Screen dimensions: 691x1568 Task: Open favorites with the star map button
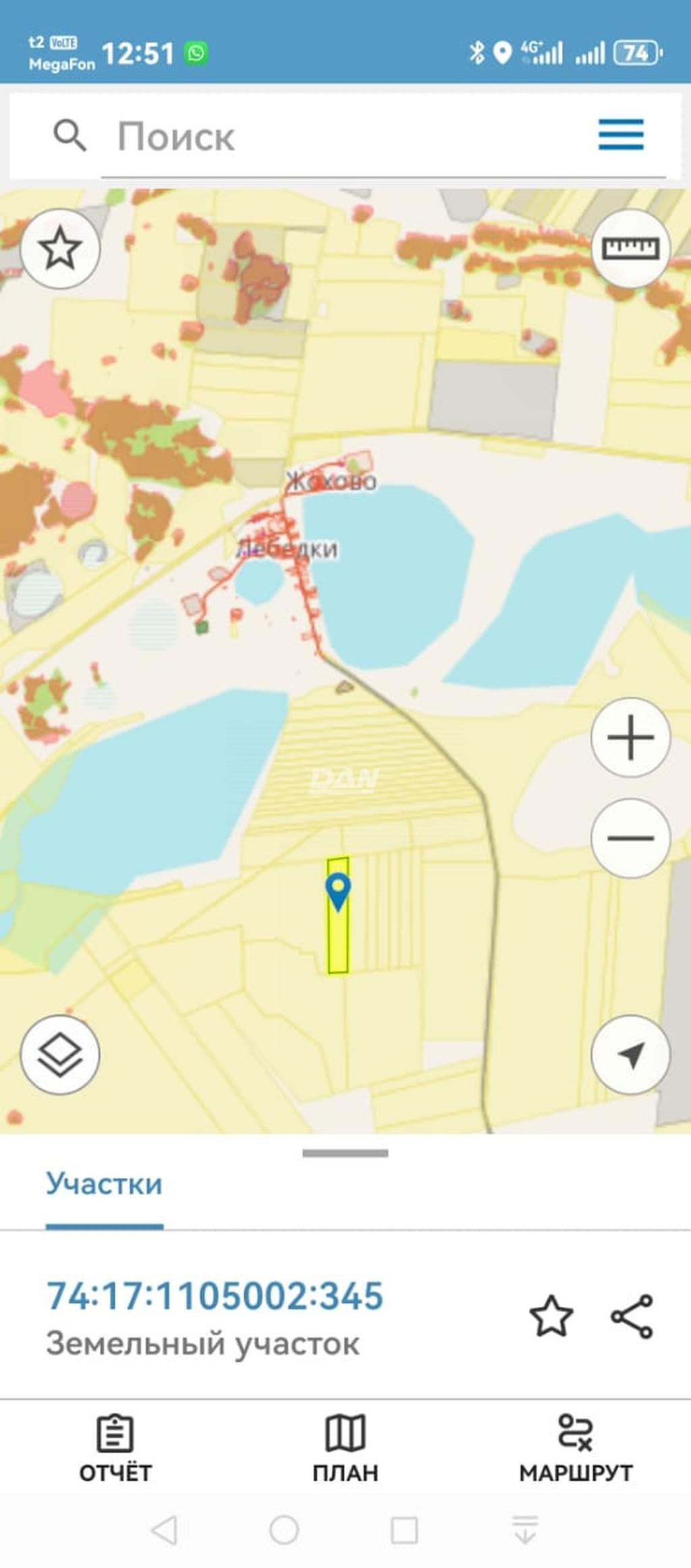[60, 248]
